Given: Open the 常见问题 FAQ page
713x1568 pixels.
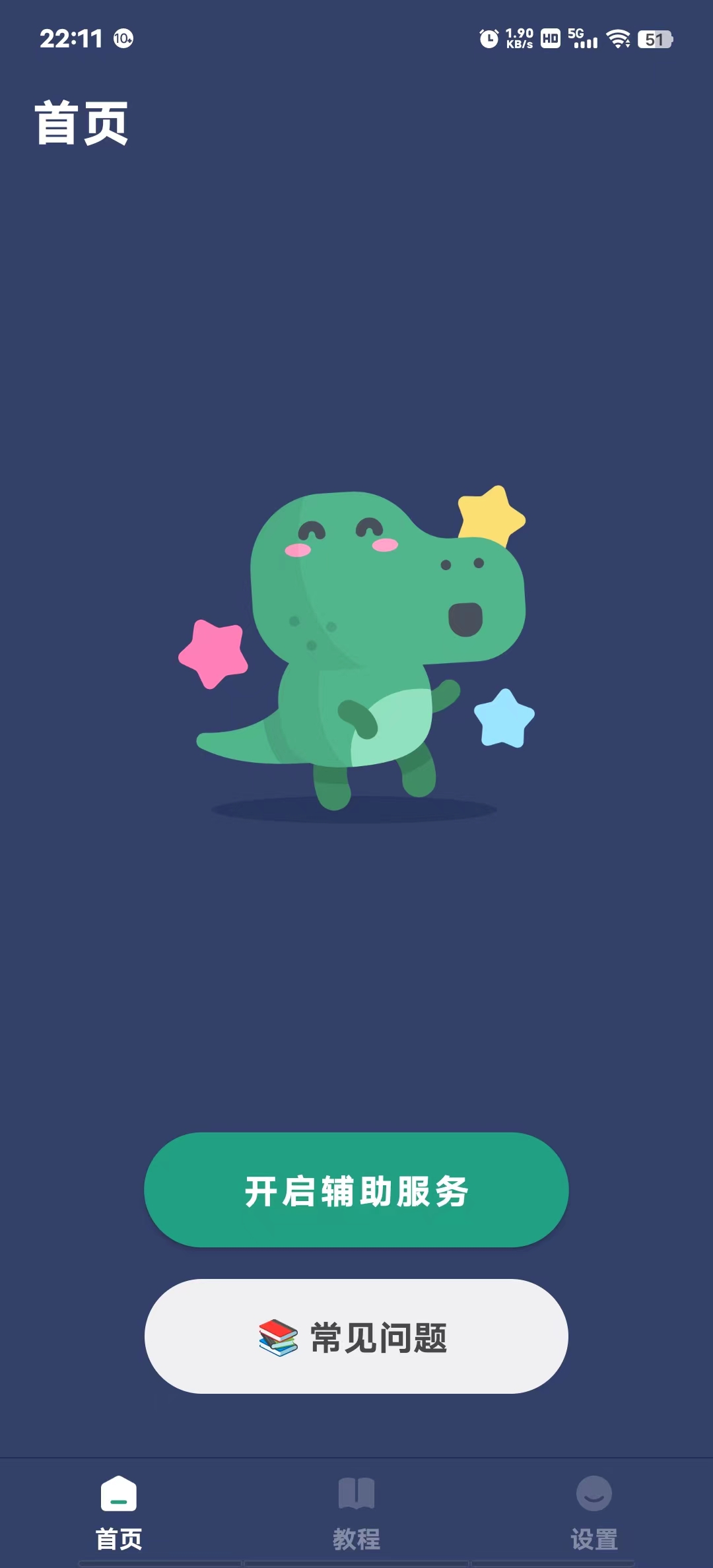Looking at the screenshot, I should click(356, 1336).
